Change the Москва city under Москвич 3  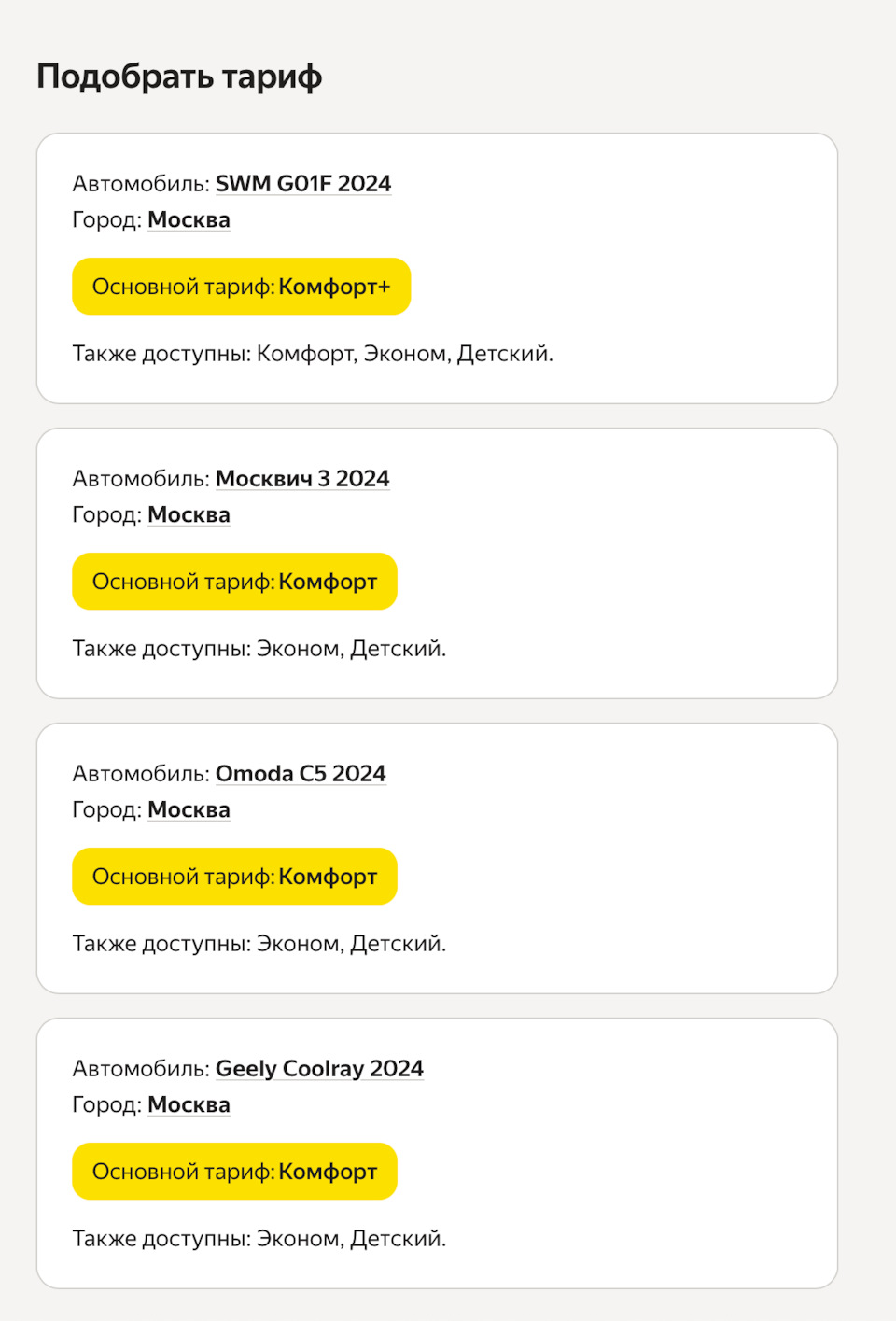tap(189, 515)
